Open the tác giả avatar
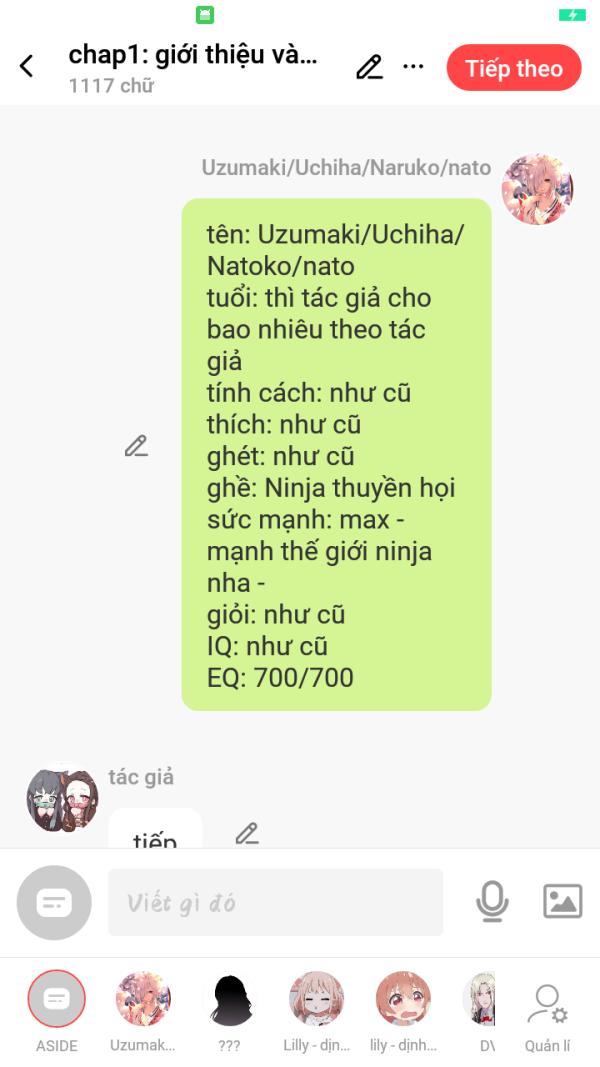The image size is (600, 1067). pyautogui.click(x=63, y=798)
